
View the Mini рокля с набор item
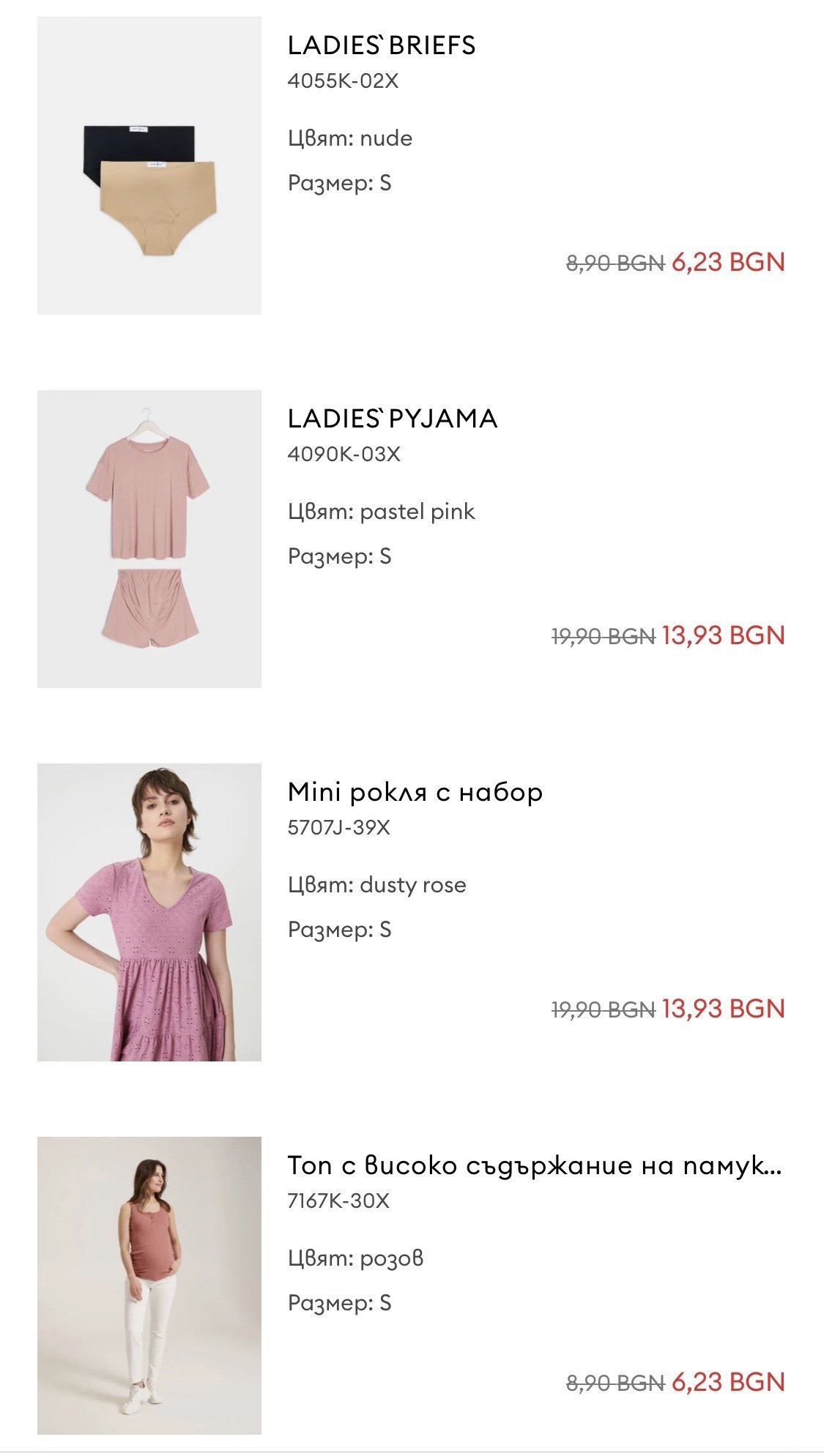coord(415,792)
